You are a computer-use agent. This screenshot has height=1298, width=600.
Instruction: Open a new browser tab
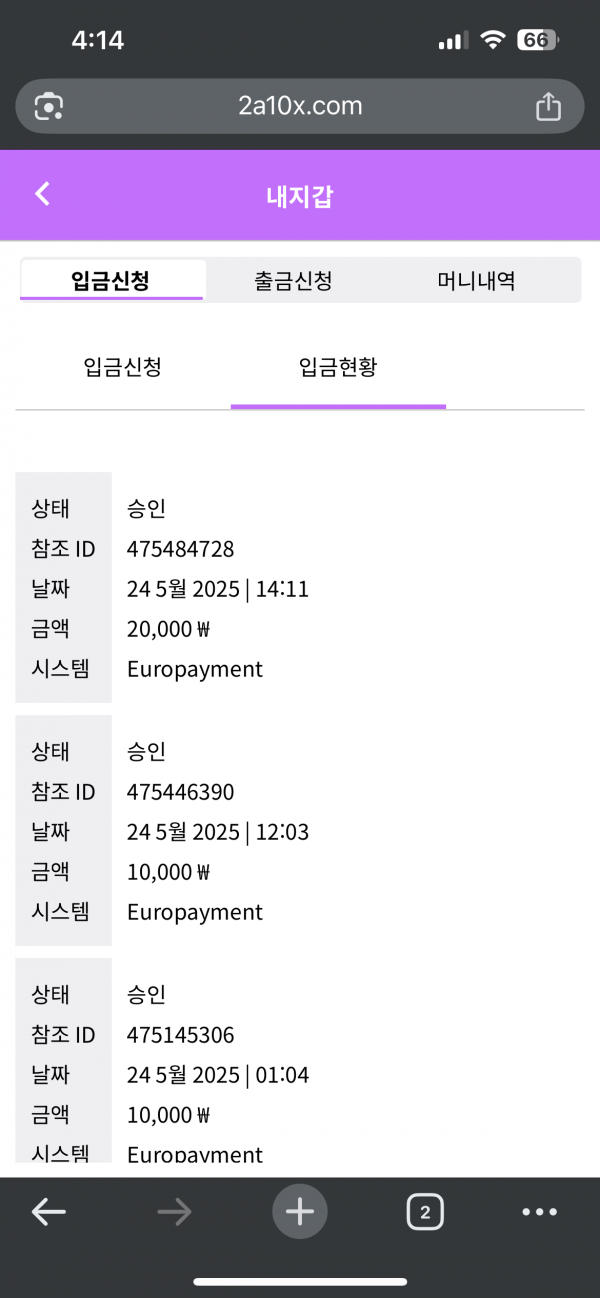pos(300,1213)
